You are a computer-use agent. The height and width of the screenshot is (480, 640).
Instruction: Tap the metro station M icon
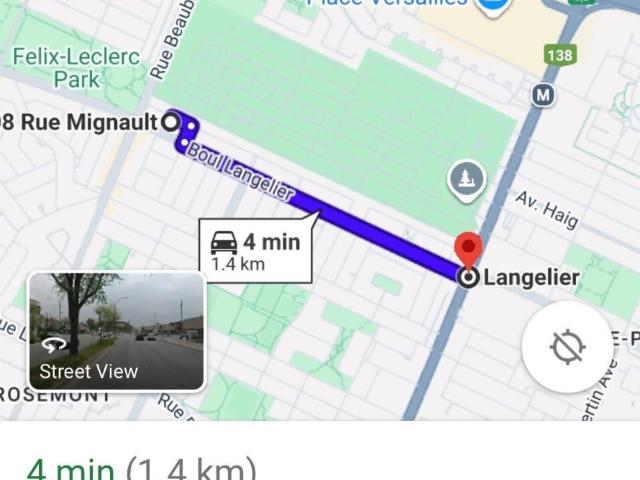coord(543,95)
